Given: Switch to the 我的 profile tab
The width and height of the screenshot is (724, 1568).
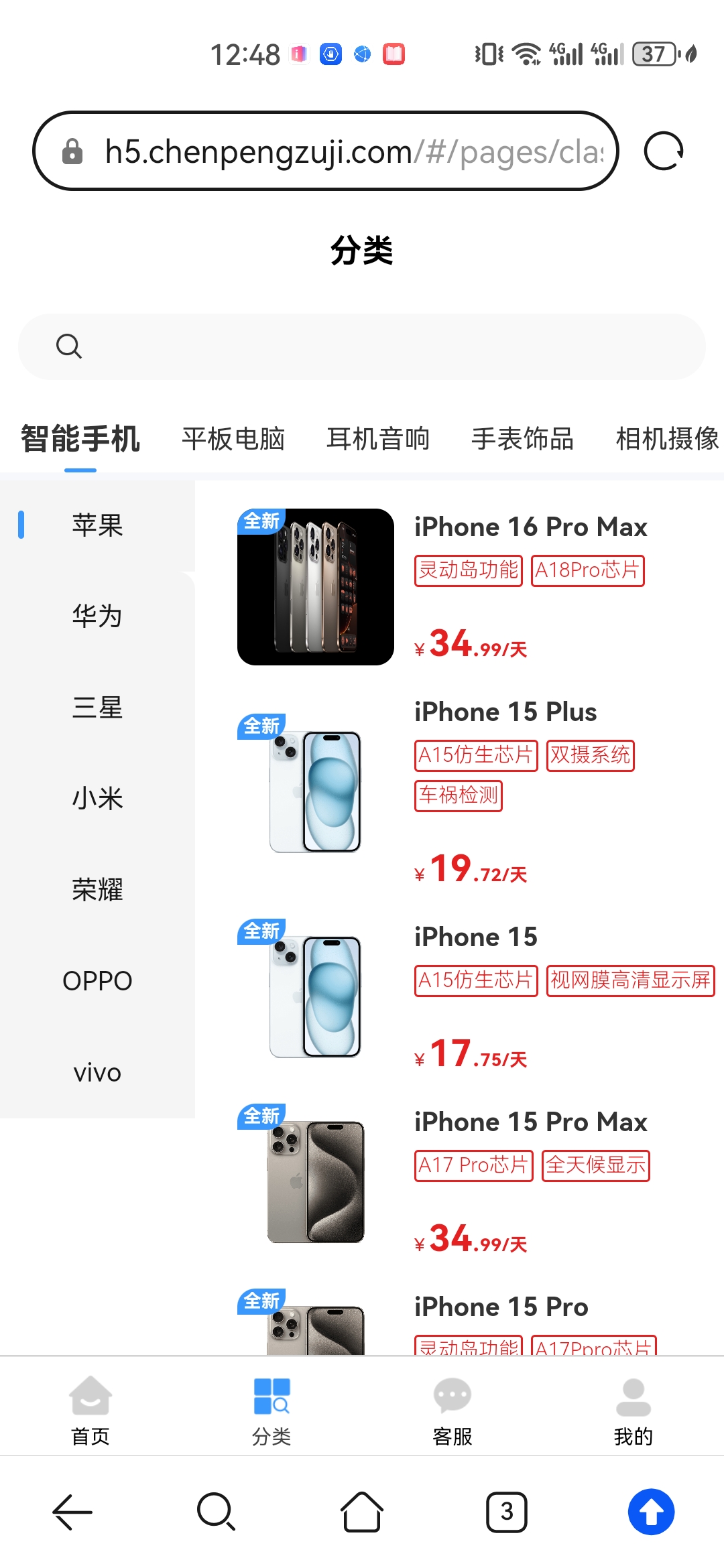Looking at the screenshot, I should (633, 1407).
